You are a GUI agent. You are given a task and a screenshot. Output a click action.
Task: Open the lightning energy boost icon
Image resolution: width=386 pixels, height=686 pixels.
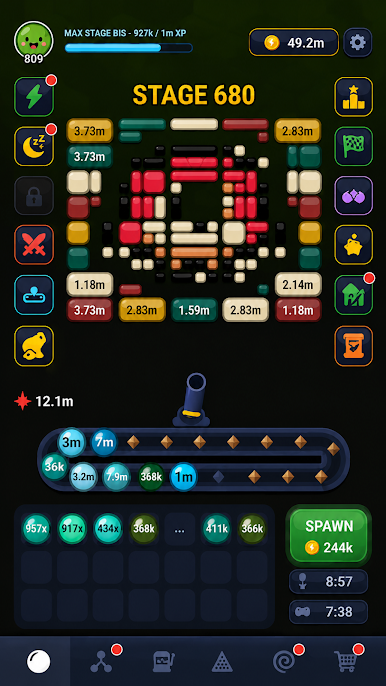click(x=34, y=97)
